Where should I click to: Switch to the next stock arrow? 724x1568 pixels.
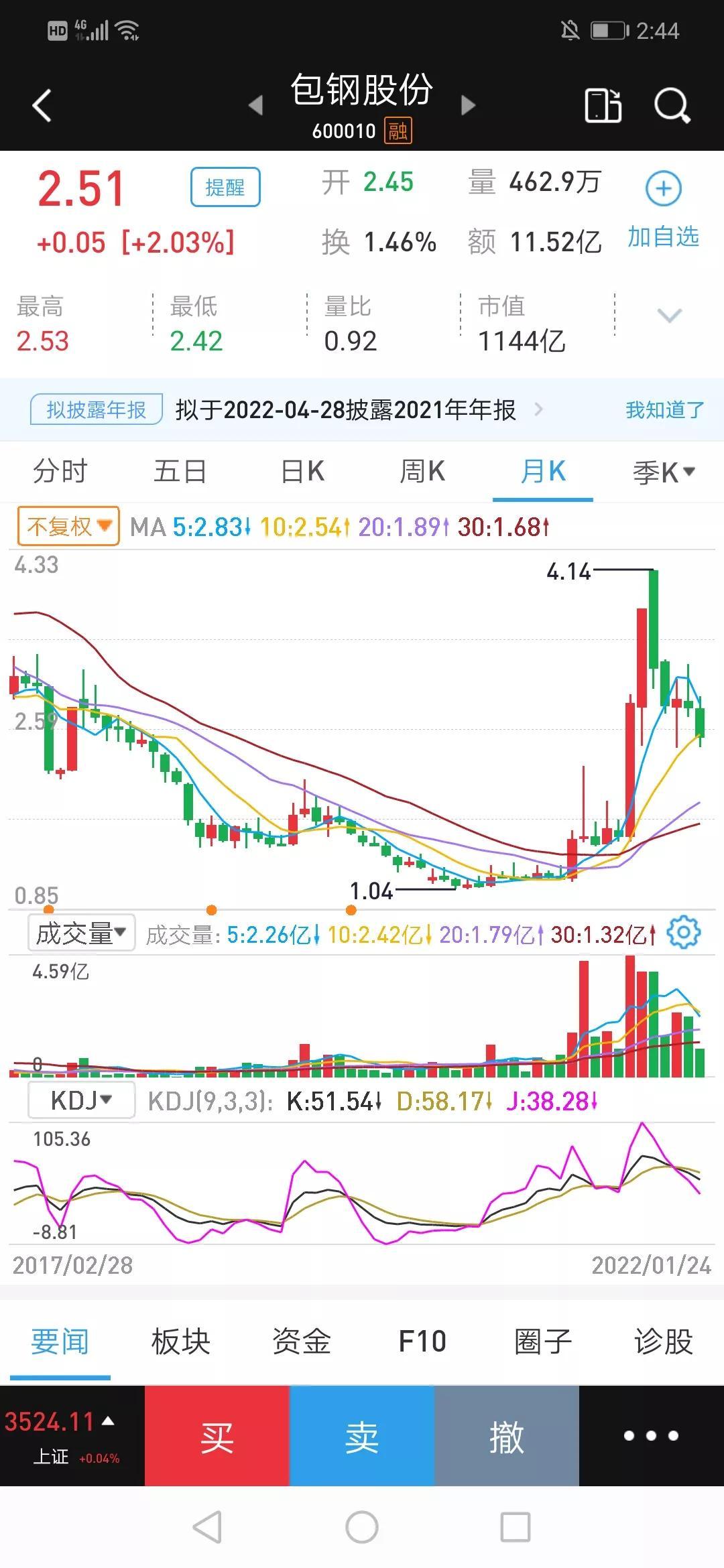pos(469,105)
